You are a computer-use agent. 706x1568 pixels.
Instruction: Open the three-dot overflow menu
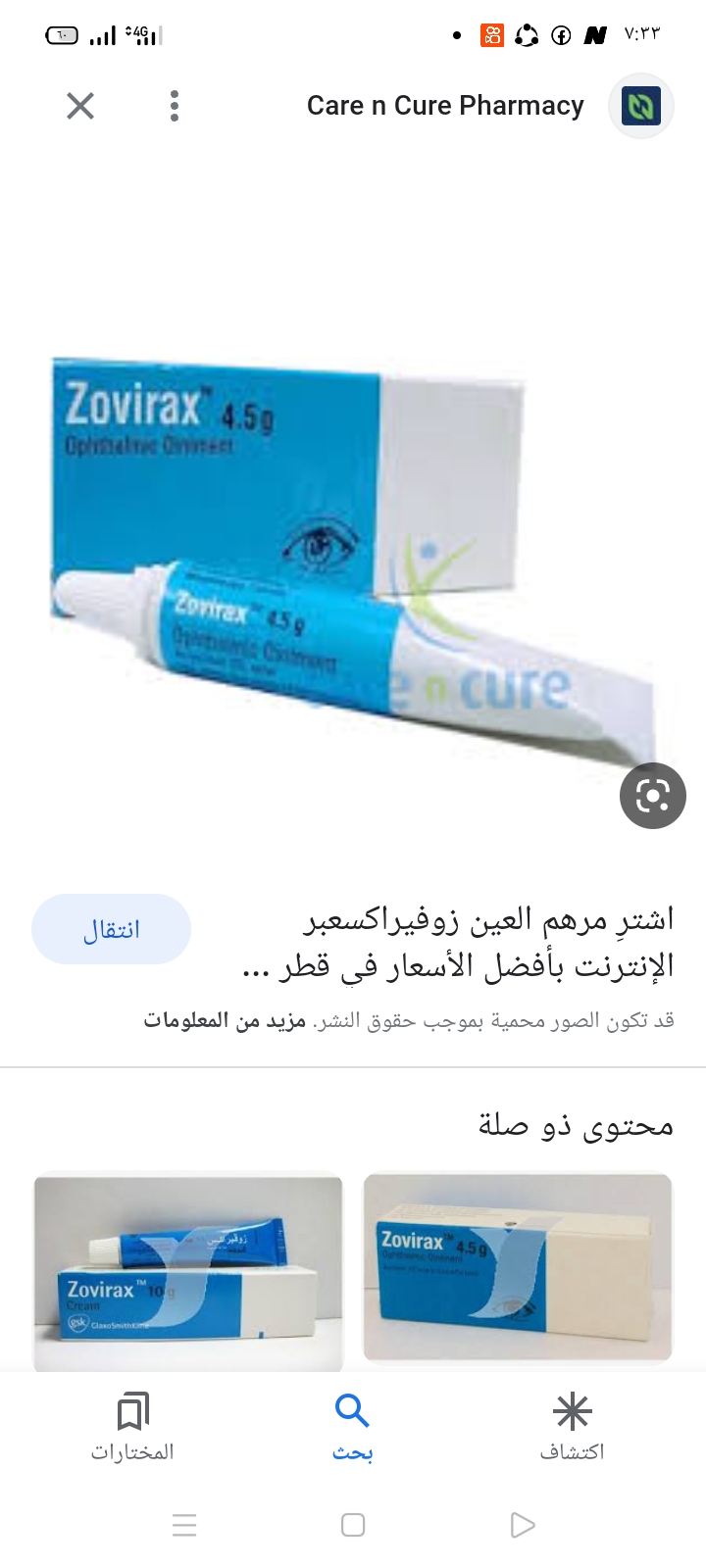pyautogui.click(x=175, y=106)
